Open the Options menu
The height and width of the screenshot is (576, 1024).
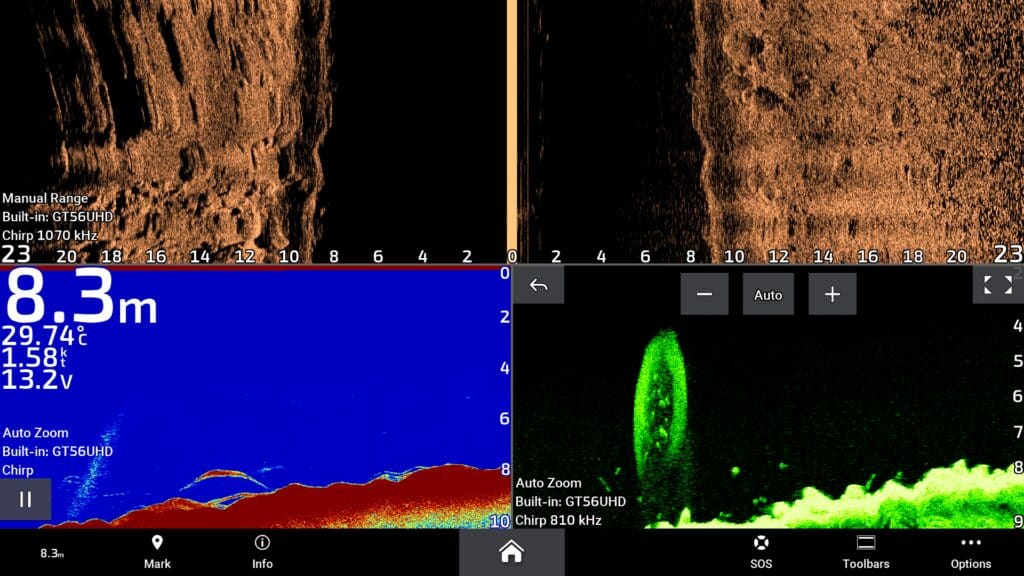971,551
